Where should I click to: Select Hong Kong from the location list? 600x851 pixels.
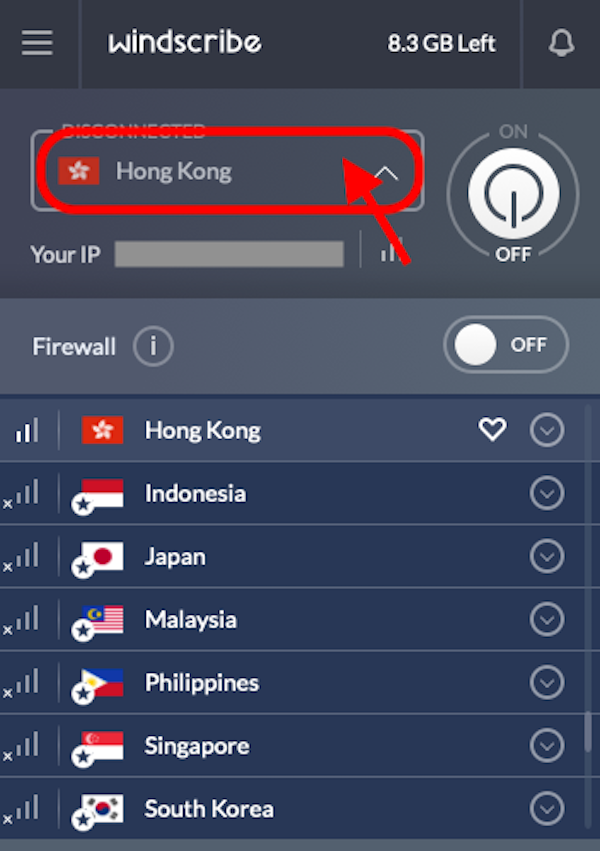pyautogui.click(x=202, y=431)
